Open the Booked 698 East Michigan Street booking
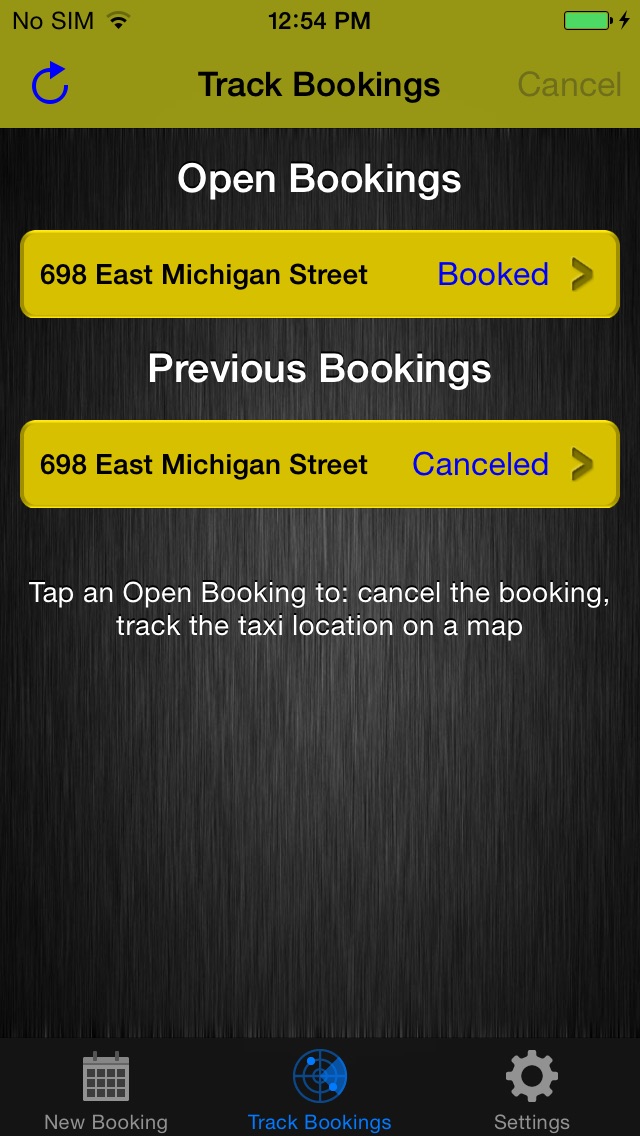This screenshot has height=1136, width=640. [x=320, y=275]
